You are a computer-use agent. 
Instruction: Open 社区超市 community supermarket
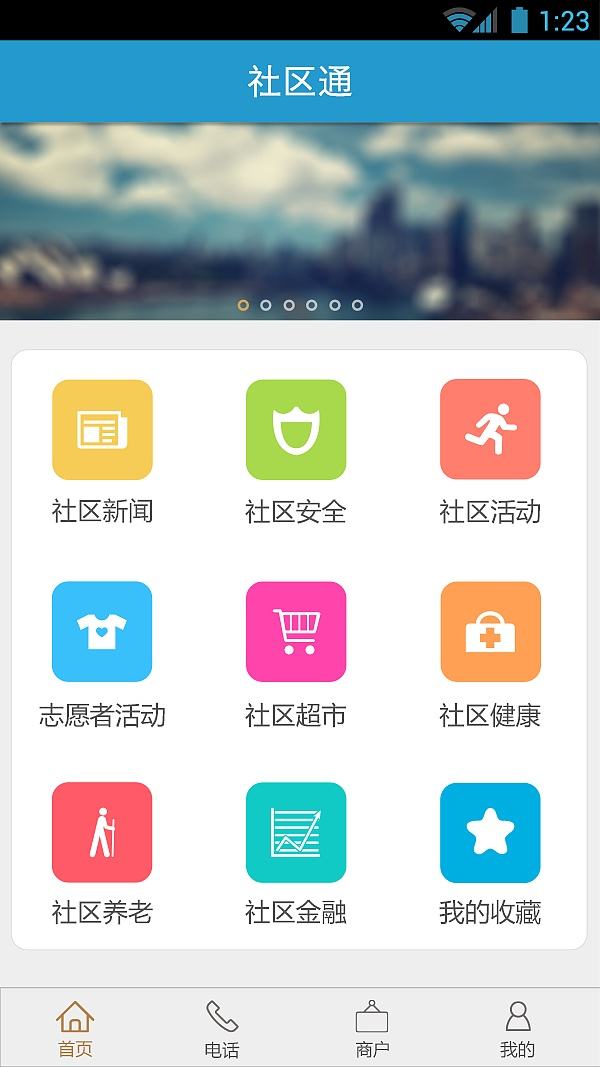click(296, 632)
